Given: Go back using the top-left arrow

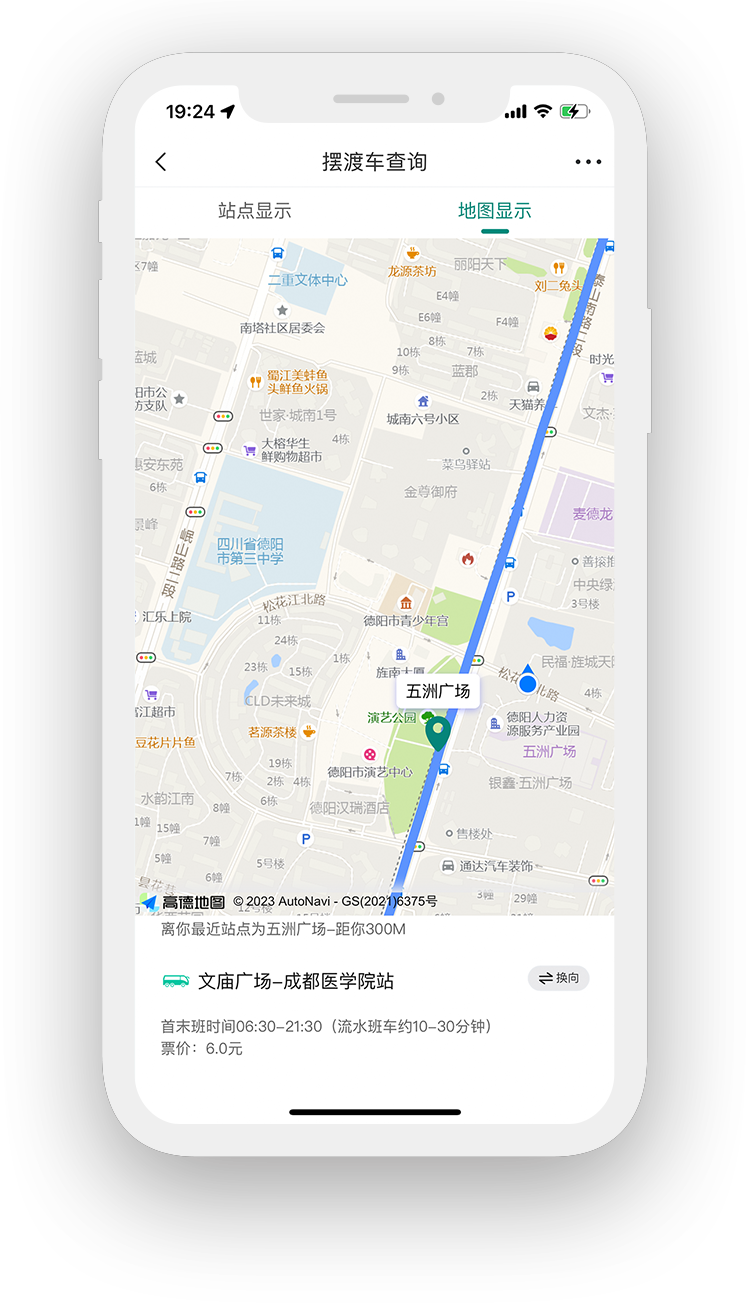Looking at the screenshot, I should click(x=161, y=162).
